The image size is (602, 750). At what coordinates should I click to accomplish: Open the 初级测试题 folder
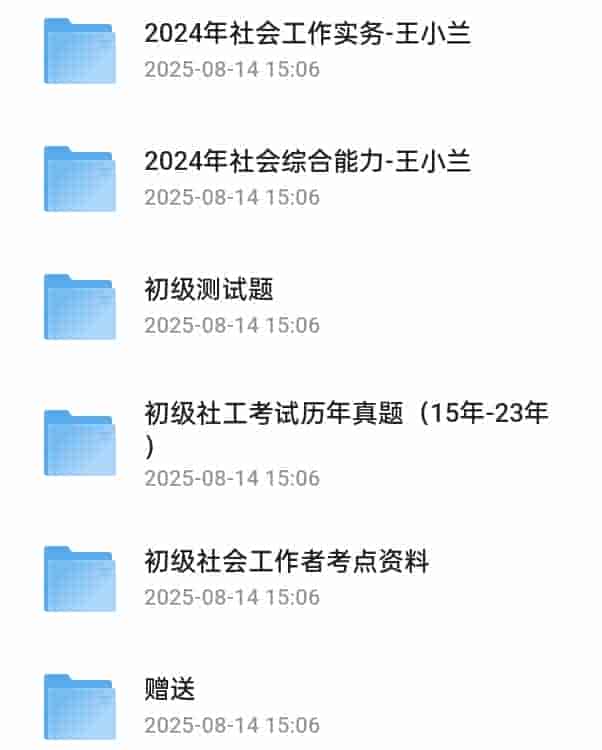(209, 290)
